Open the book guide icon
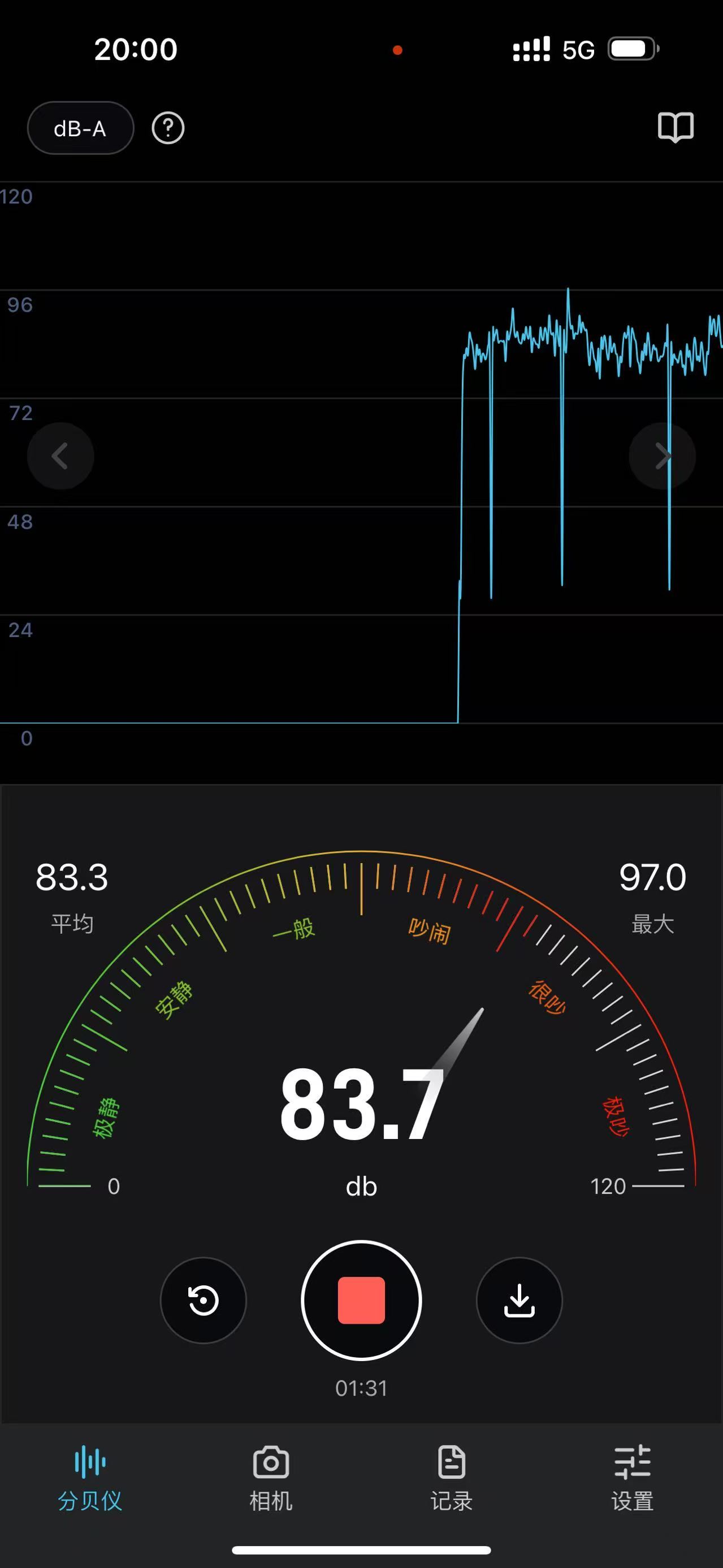This screenshot has height=1568, width=723. click(676, 127)
